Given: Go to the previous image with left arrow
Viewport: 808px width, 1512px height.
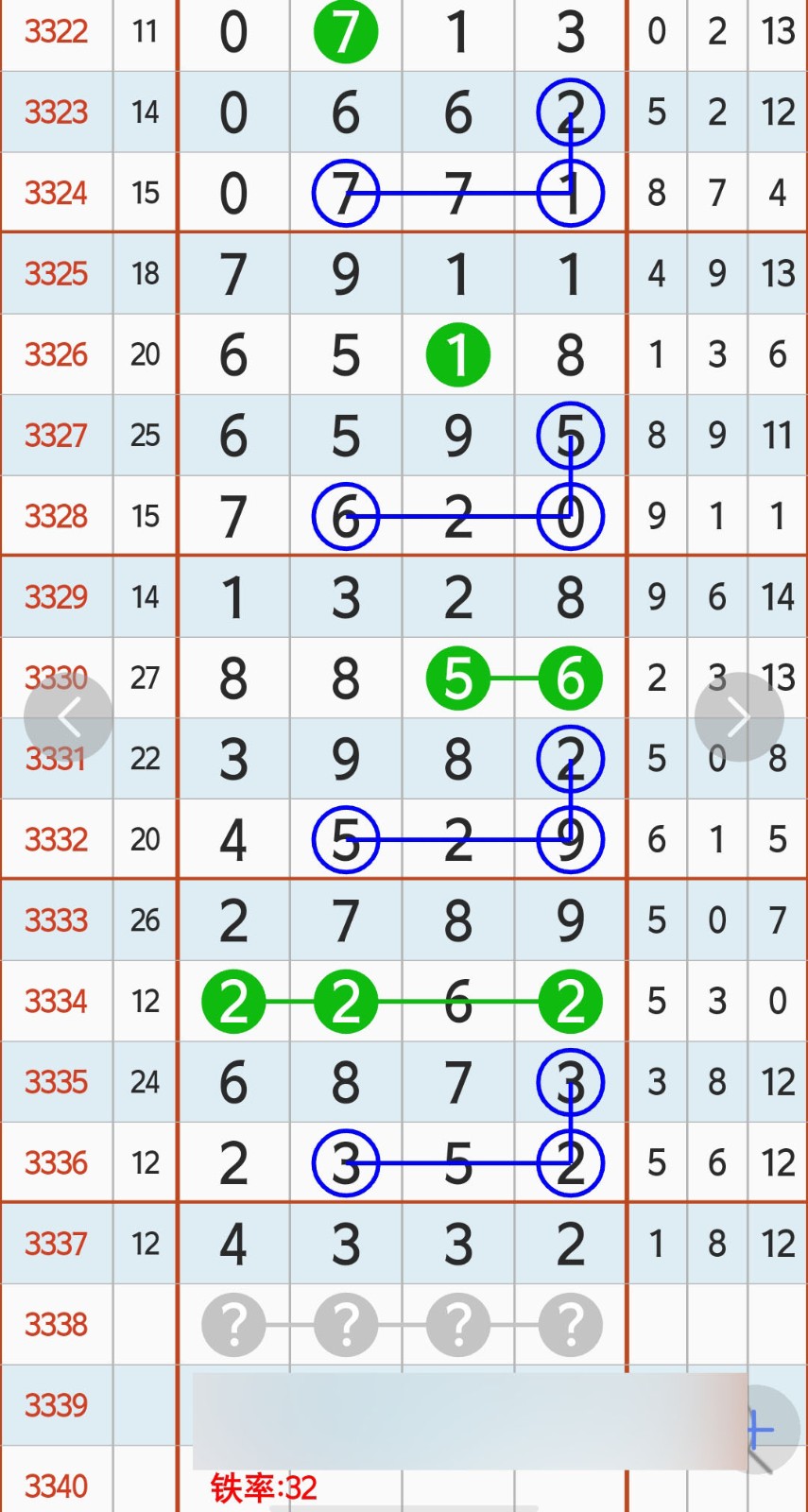Looking at the screenshot, I should pos(68,717).
